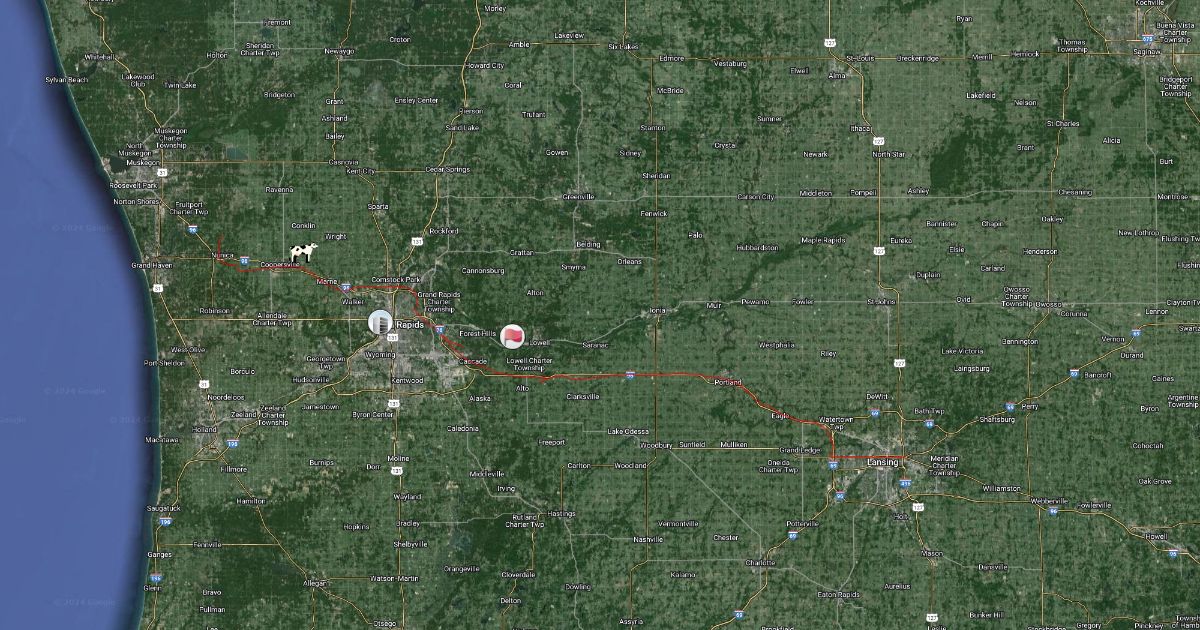The width and height of the screenshot is (1200, 630).
Task: Select the building marker at Grand Rapids
Action: pyautogui.click(x=380, y=322)
